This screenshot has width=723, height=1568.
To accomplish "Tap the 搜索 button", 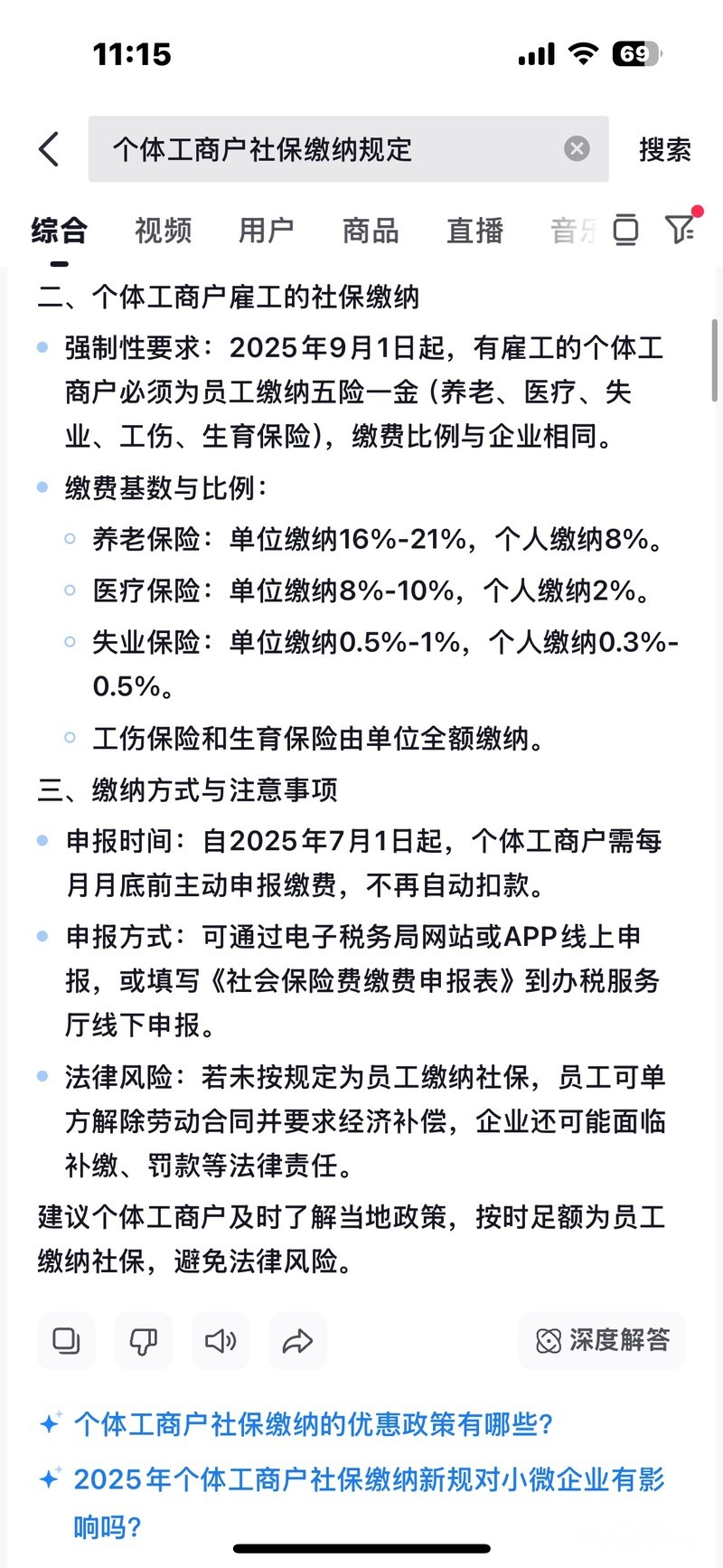I will pyautogui.click(x=665, y=149).
